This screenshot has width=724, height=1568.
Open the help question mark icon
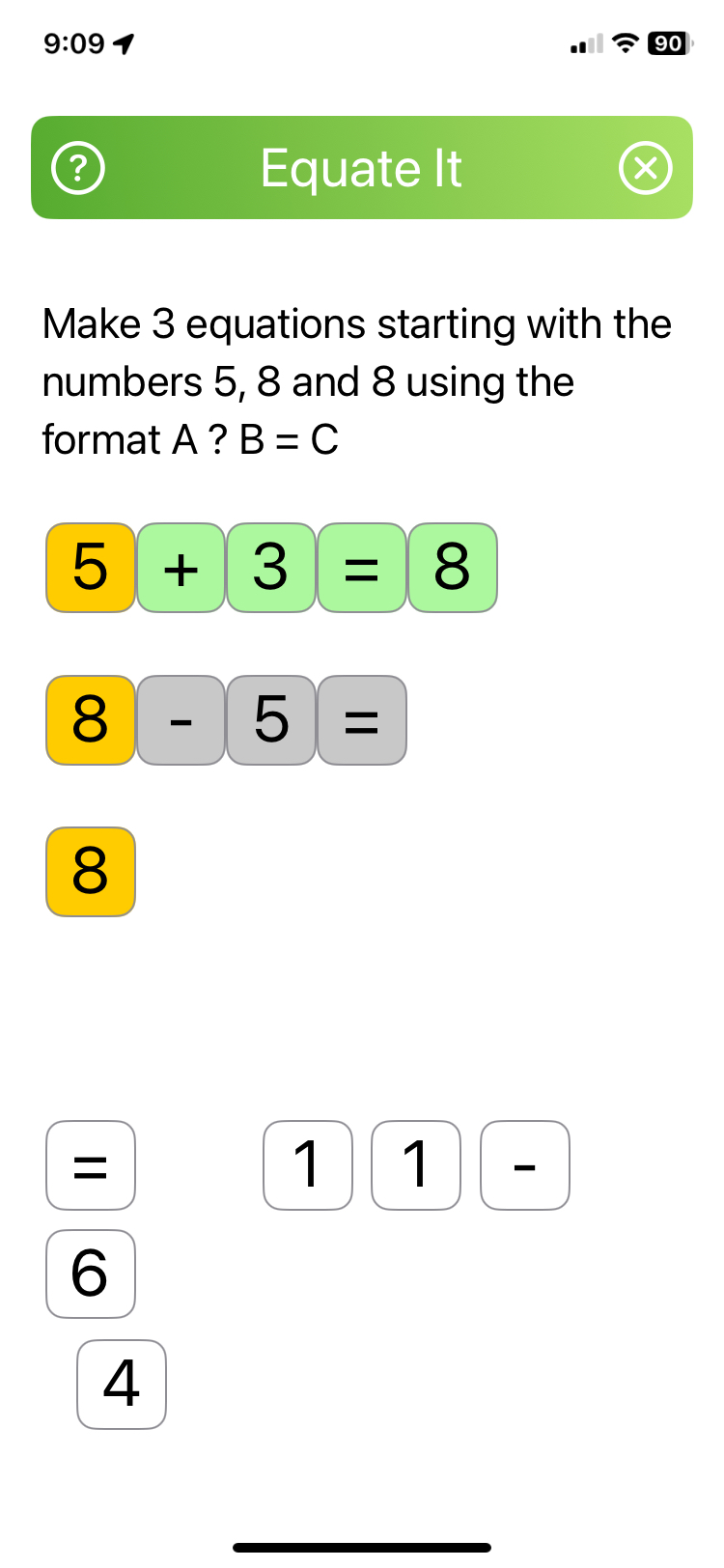pyautogui.click(x=78, y=168)
